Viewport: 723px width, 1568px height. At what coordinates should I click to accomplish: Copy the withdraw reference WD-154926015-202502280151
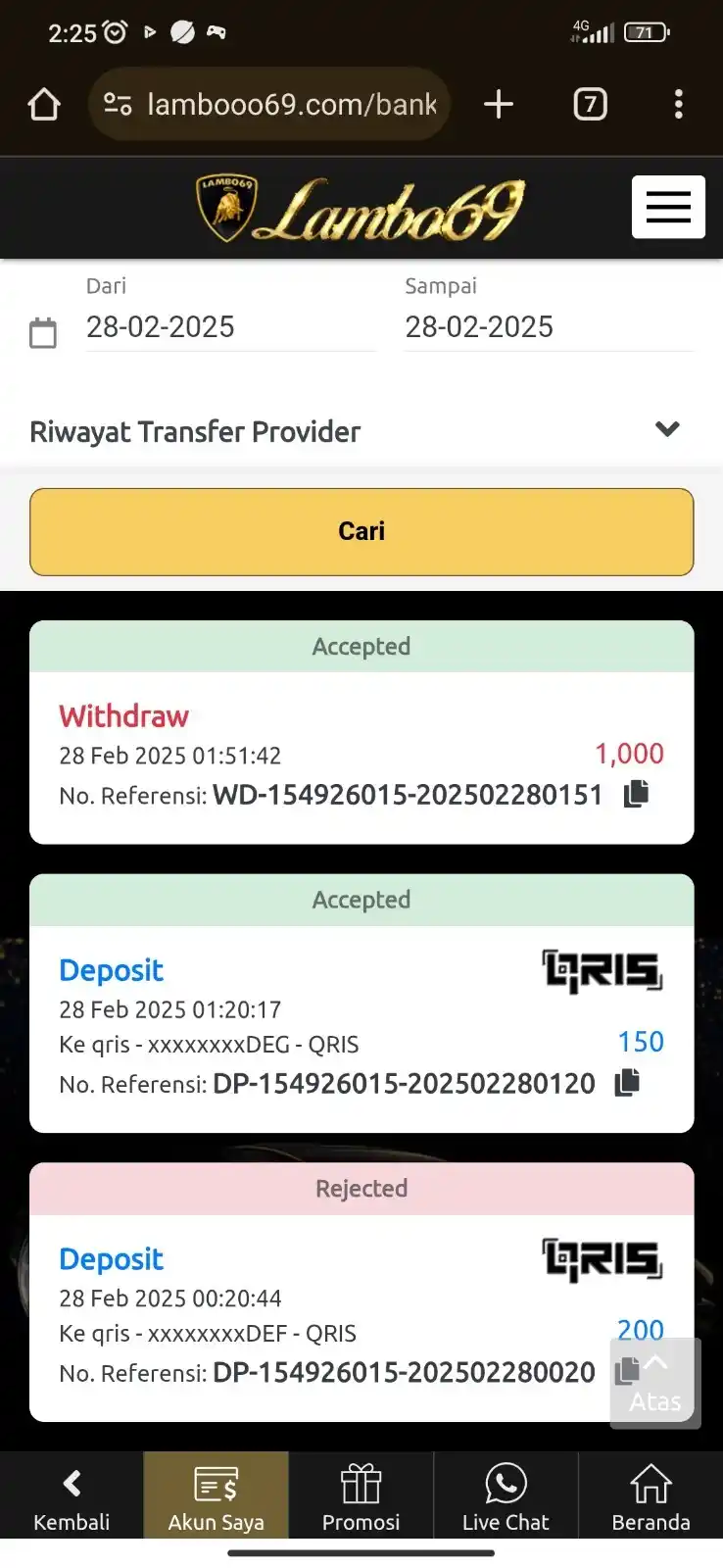637,794
